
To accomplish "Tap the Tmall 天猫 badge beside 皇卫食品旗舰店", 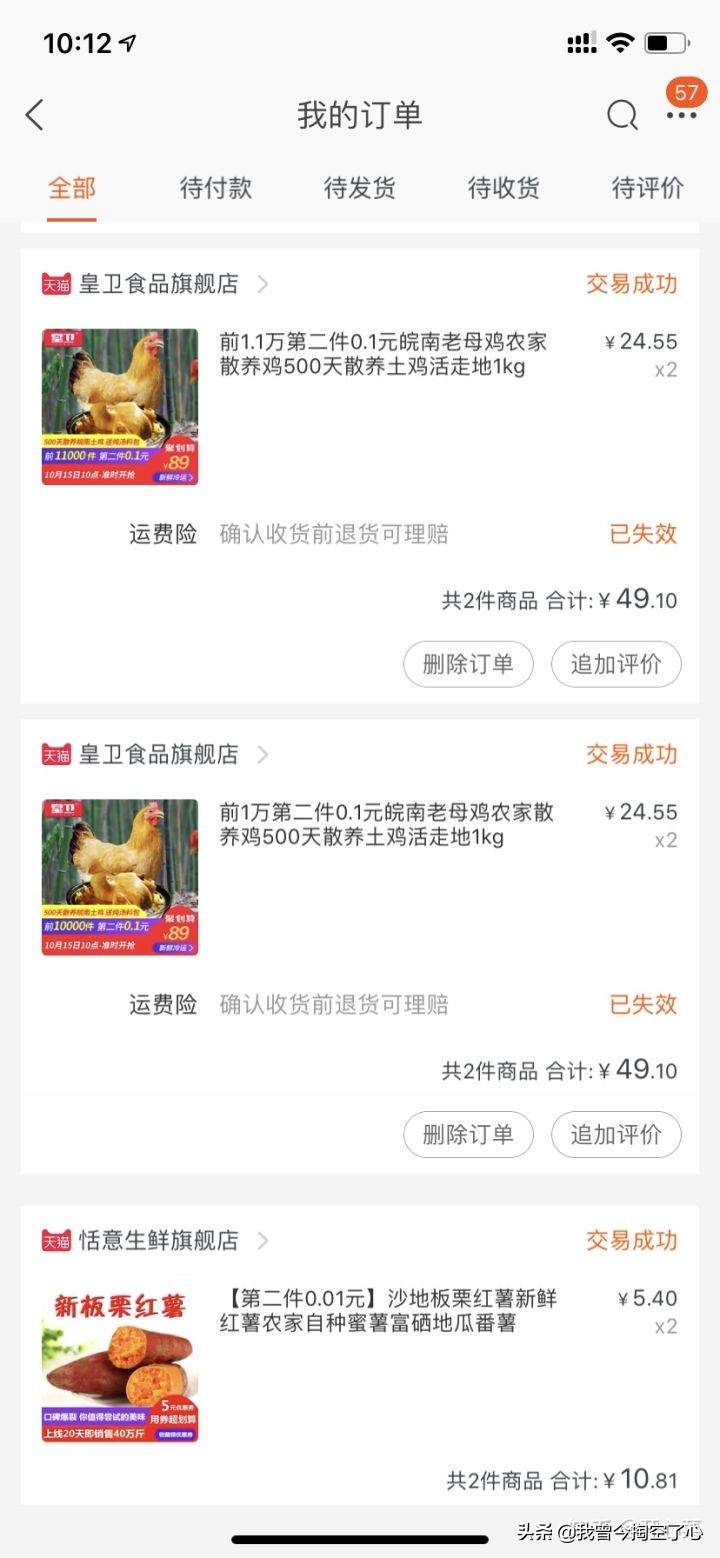I will (x=53, y=283).
